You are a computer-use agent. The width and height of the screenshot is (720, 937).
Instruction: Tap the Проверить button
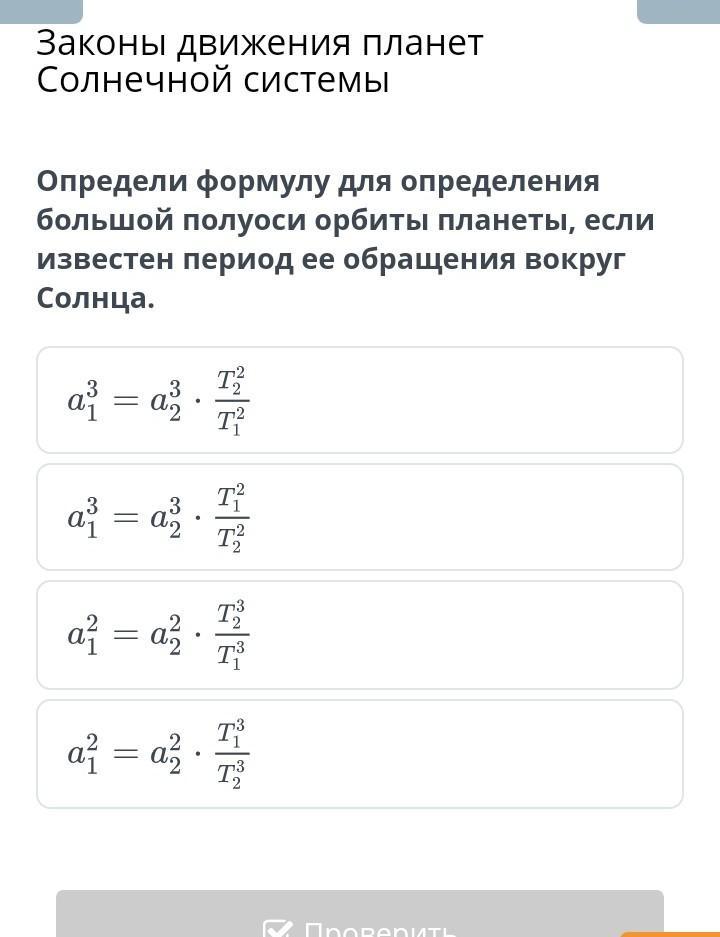360,914
